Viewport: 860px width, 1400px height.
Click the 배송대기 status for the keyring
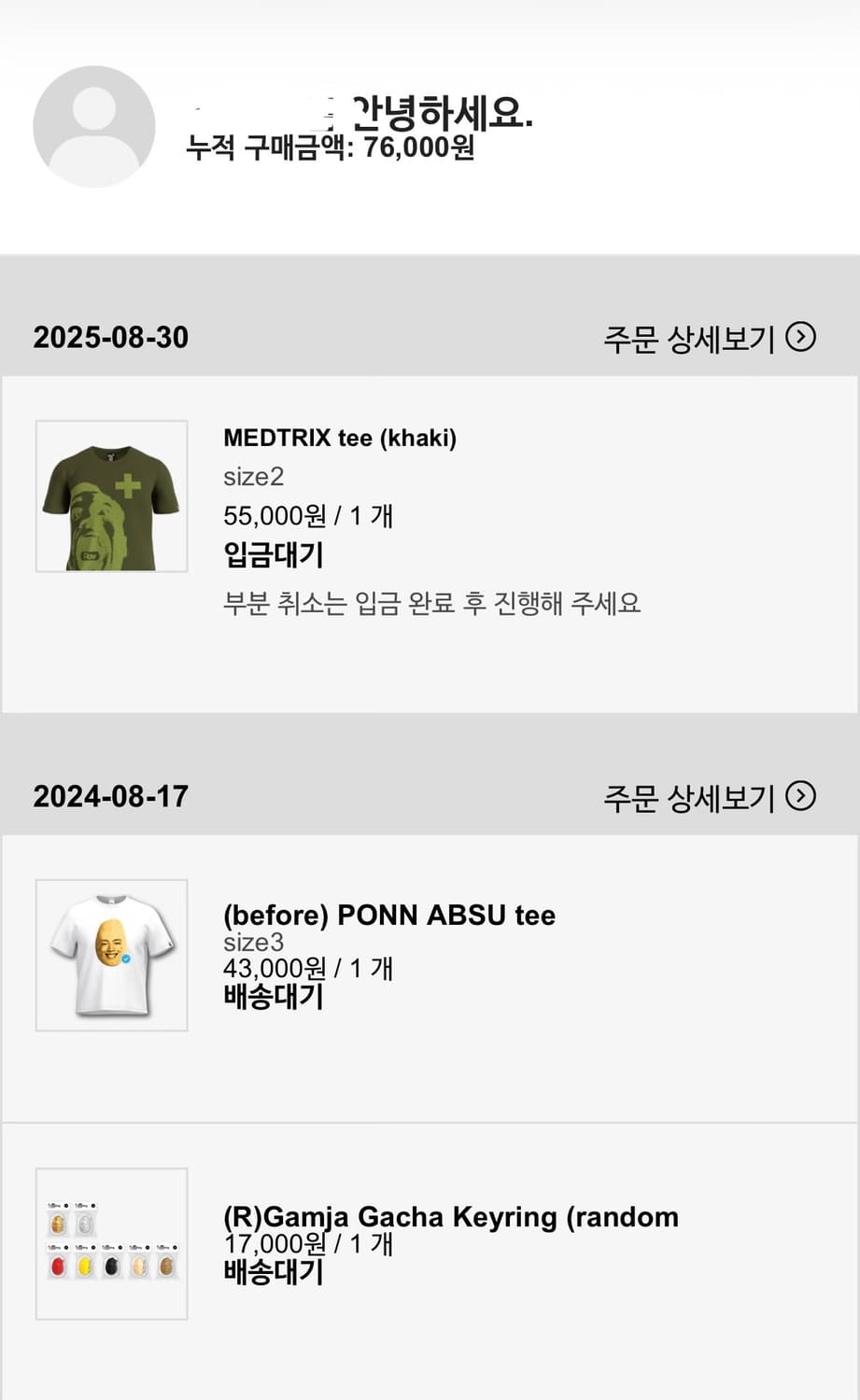pyautogui.click(x=273, y=1272)
